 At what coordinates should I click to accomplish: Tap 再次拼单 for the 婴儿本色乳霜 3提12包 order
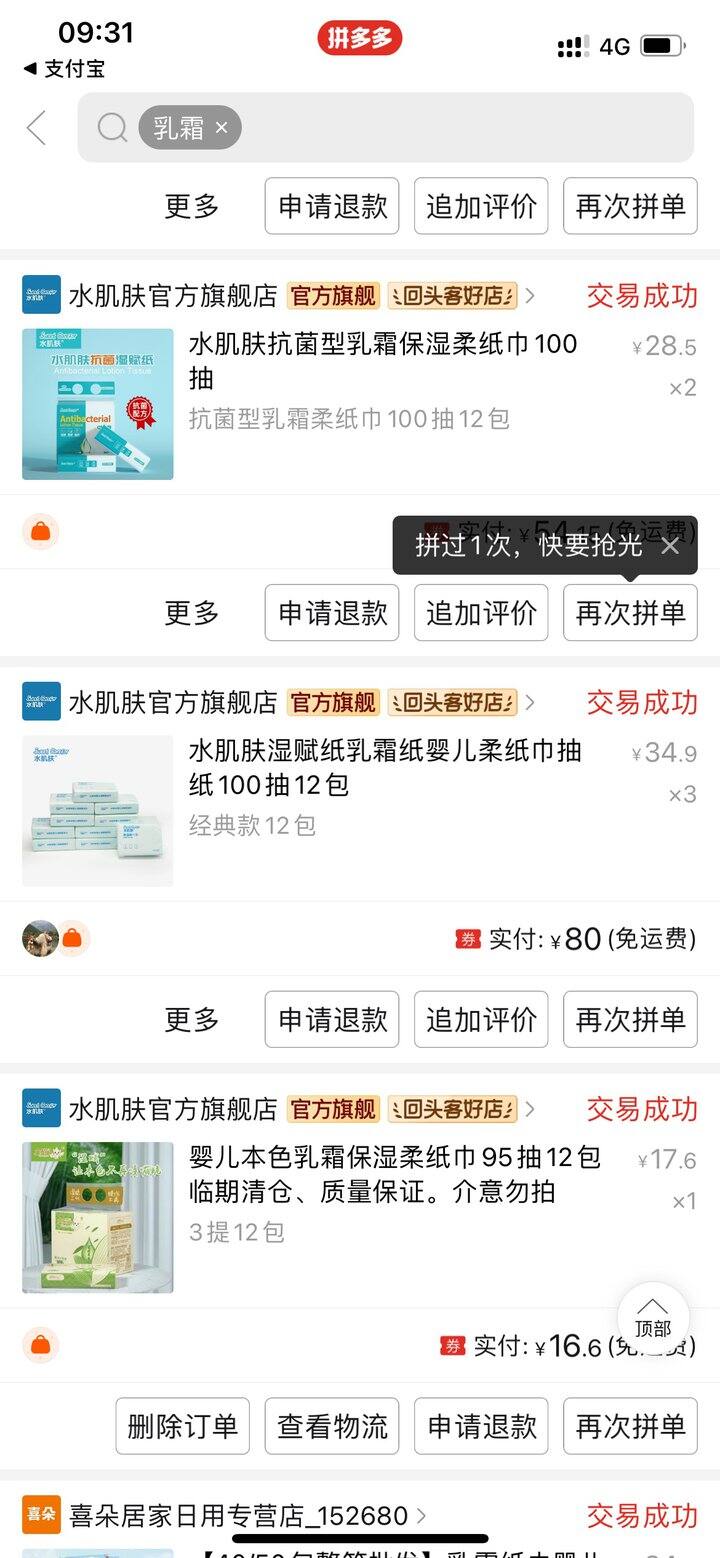(x=630, y=1426)
